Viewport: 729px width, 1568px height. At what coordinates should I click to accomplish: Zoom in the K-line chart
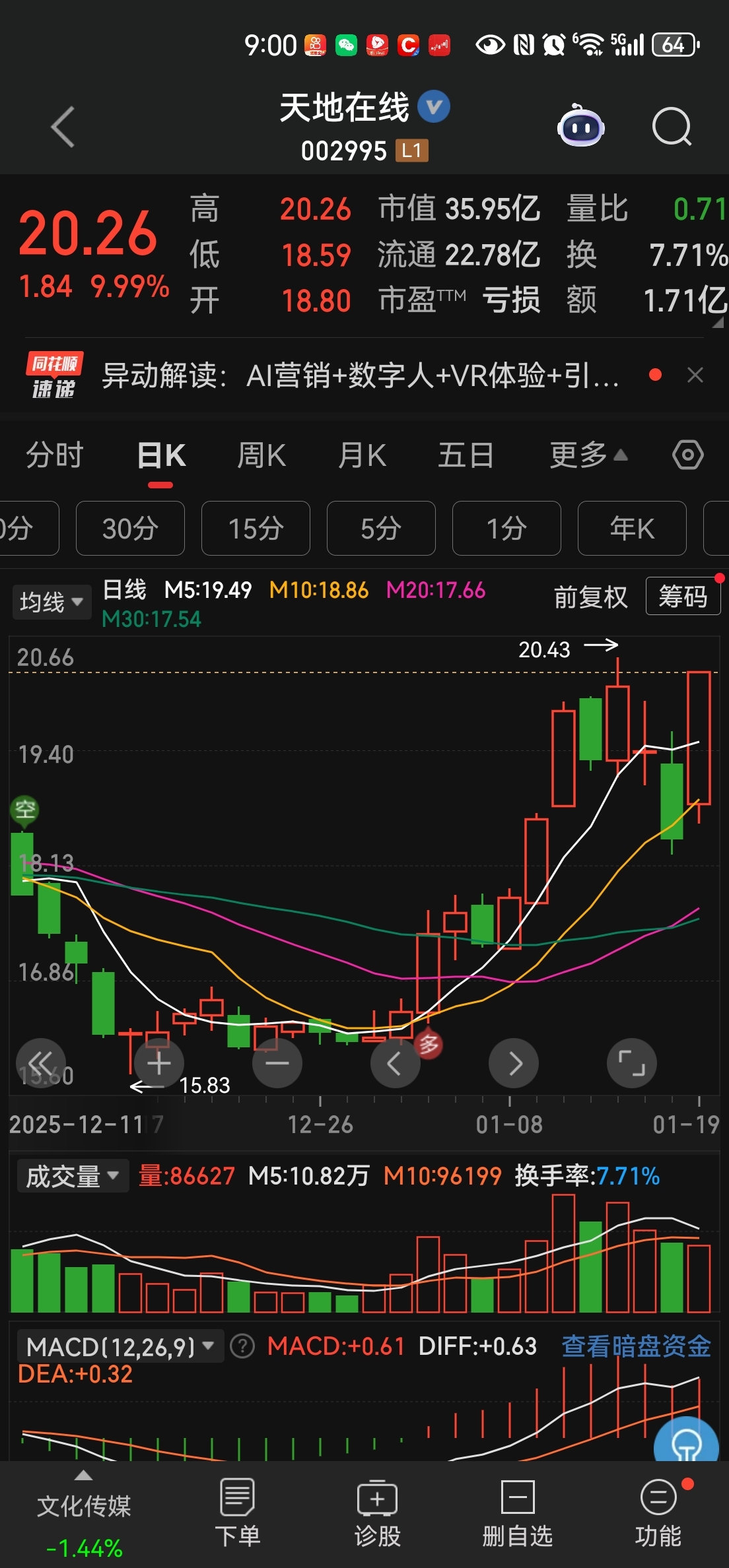[x=159, y=1064]
